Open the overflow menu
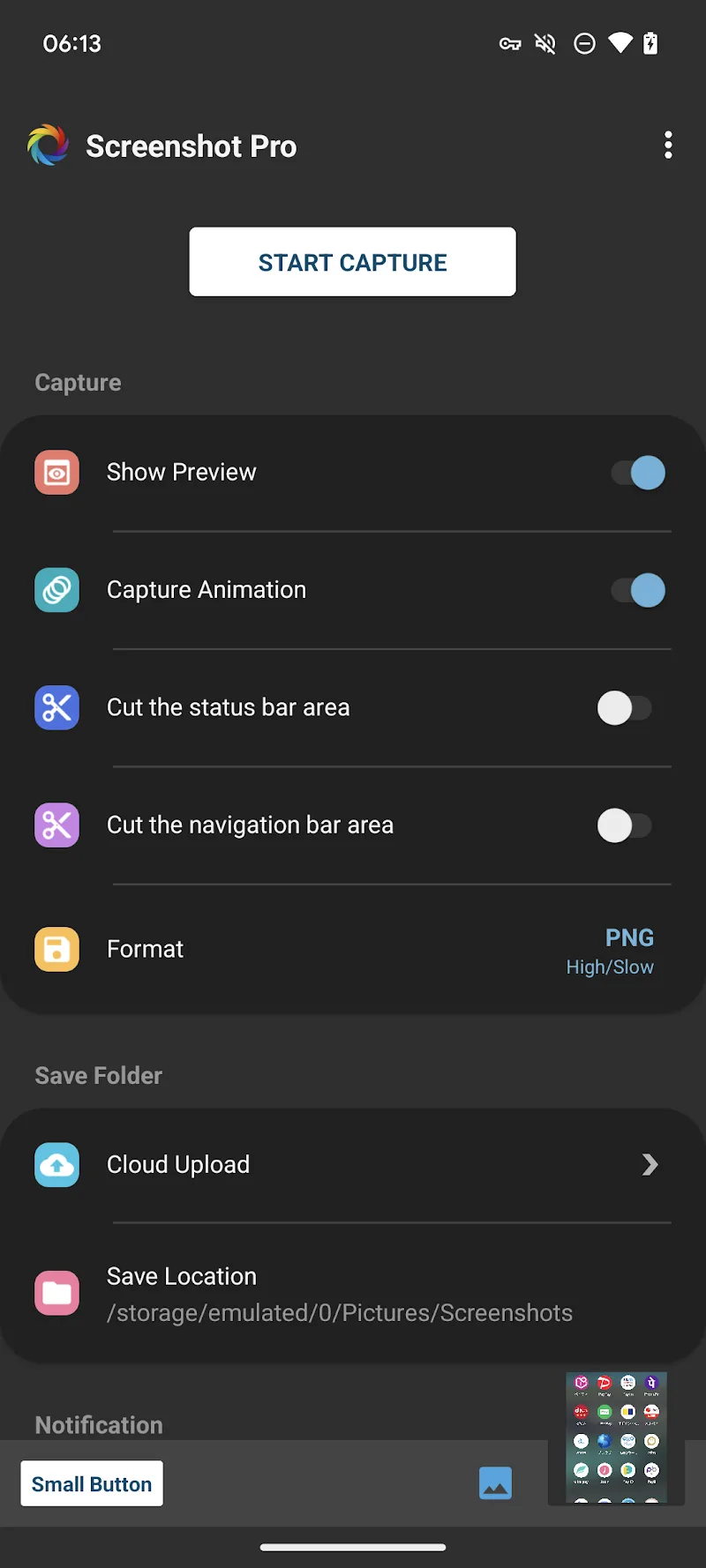The image size is (706, 1568). (668, 146)
